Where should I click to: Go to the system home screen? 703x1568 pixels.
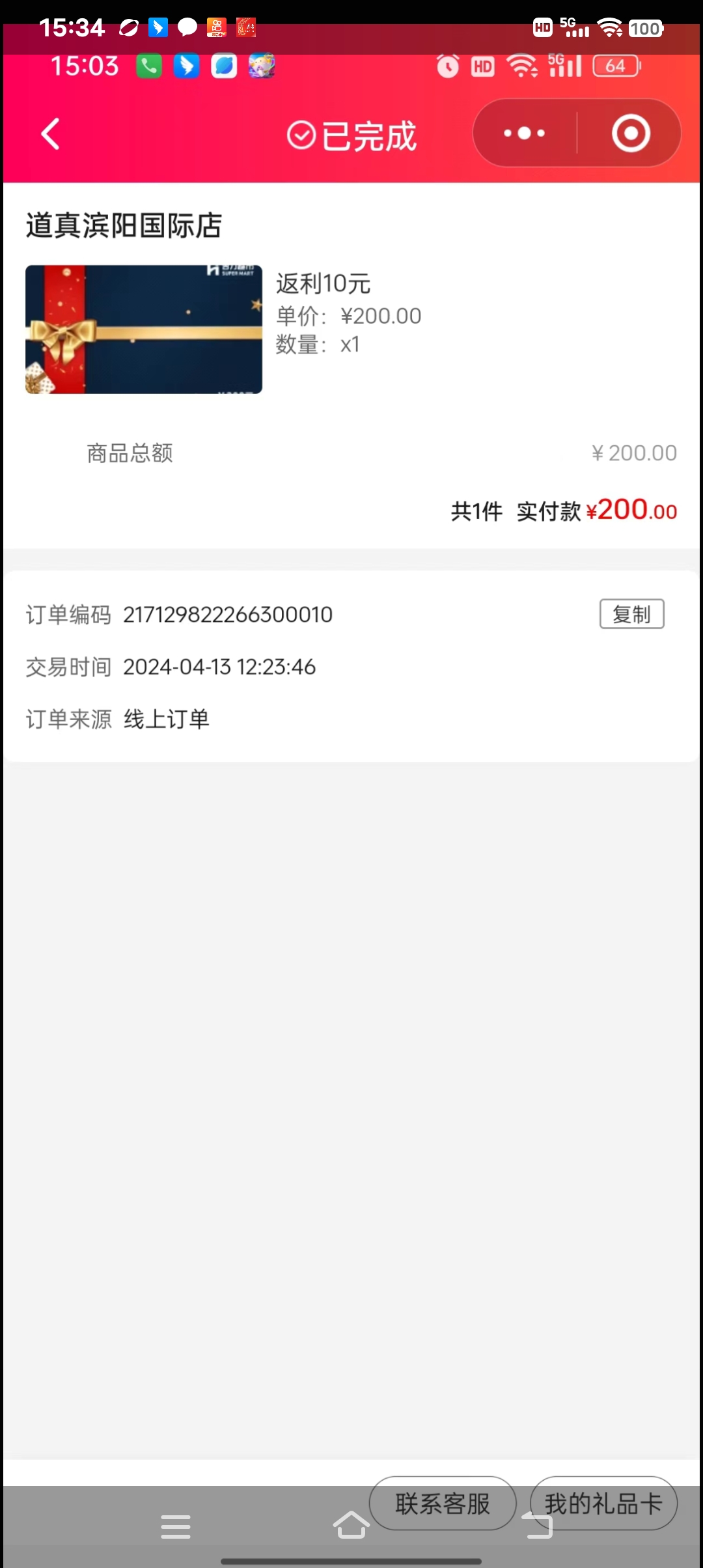[351, 1526]
